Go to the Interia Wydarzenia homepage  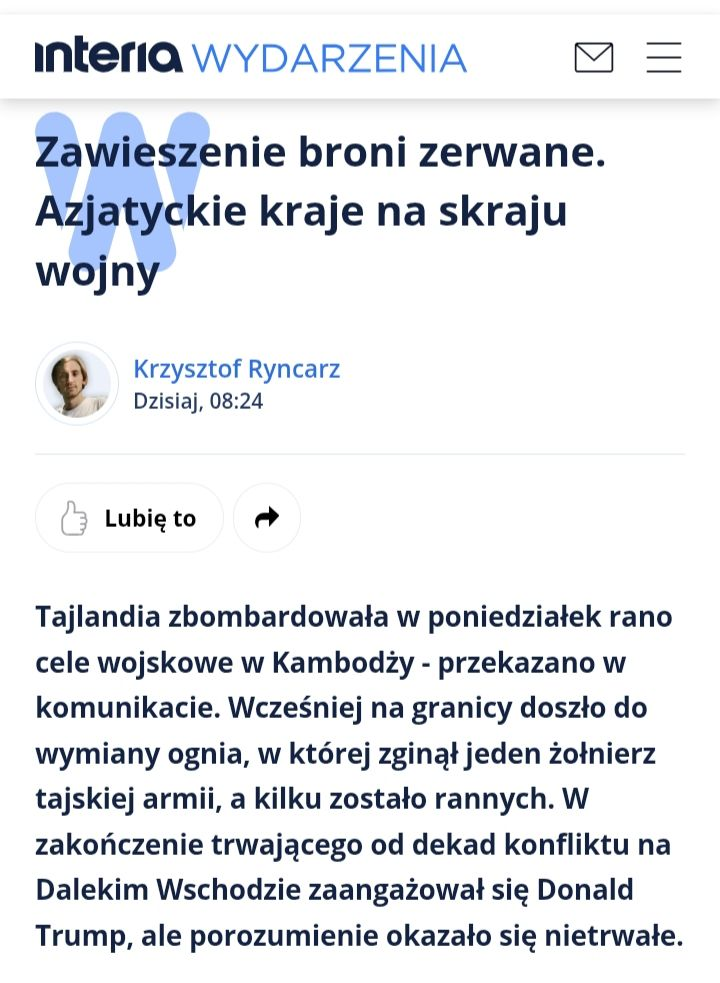click(250, 57)
